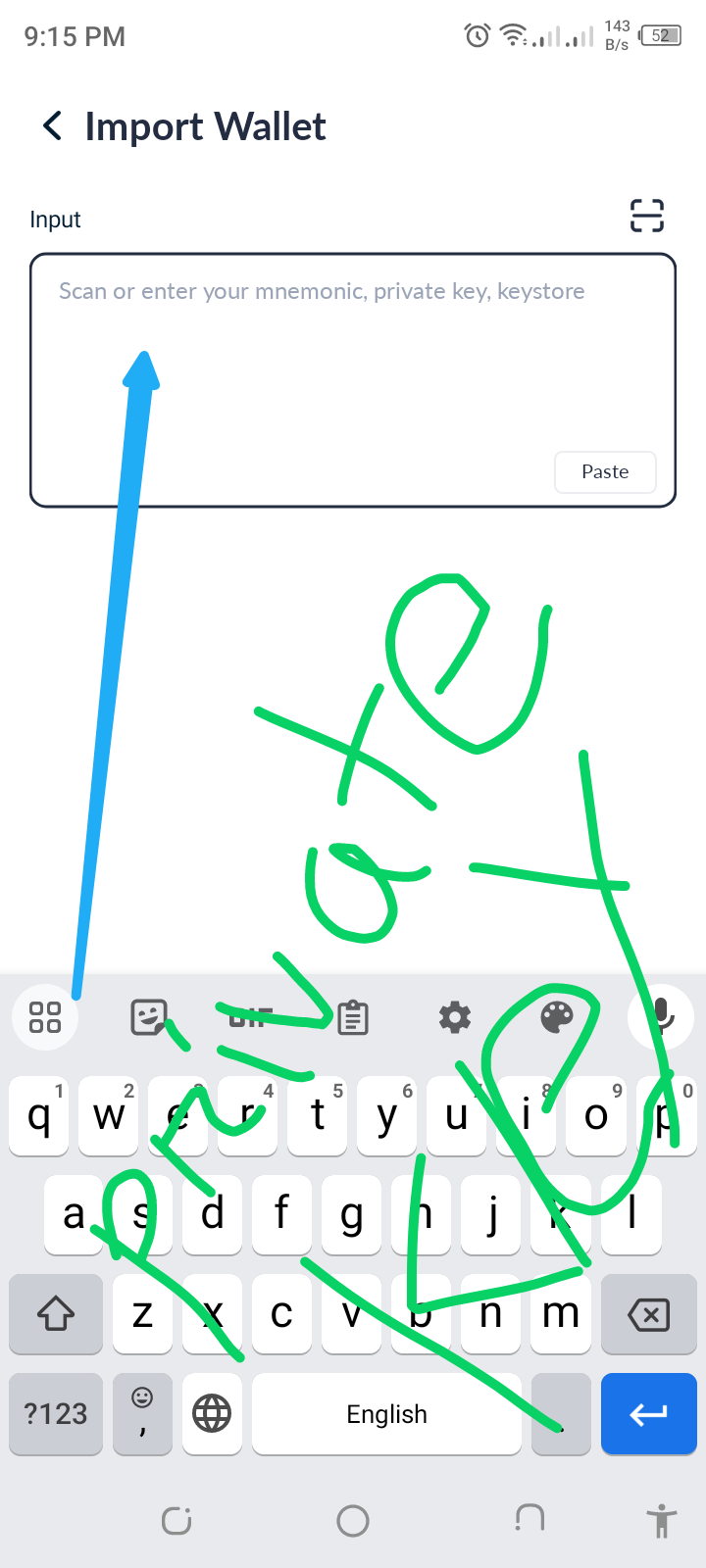The image size is (706, 1568).
Task: Enable shift on the keyboard
Action: 56,1314
